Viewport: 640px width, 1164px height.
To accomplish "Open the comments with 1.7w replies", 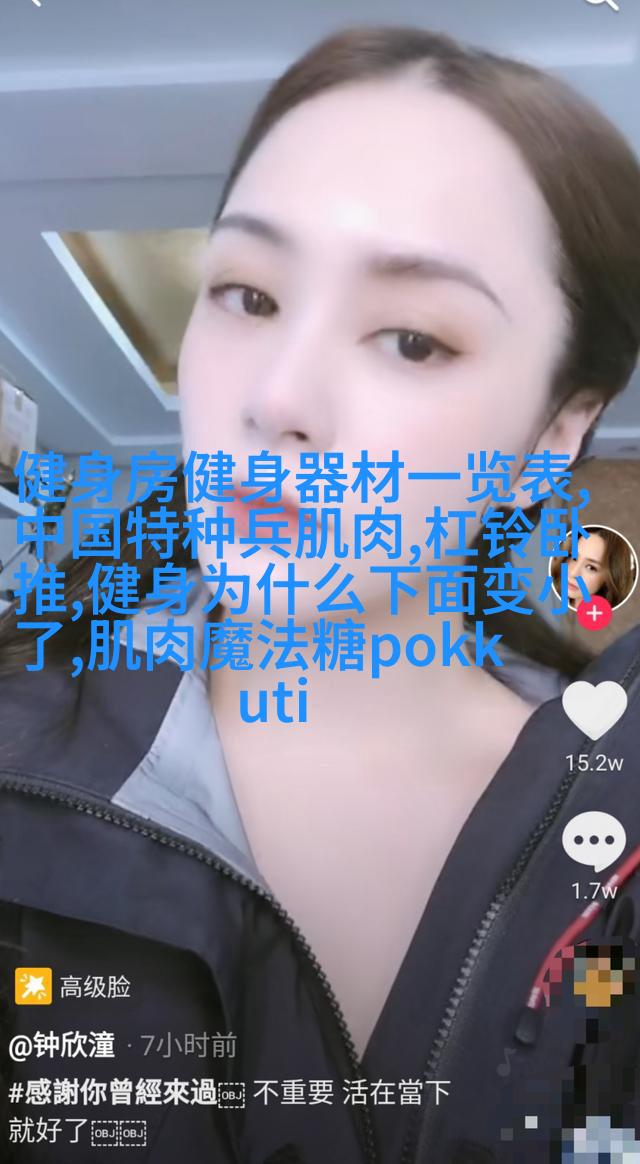I will click(594, 842).
